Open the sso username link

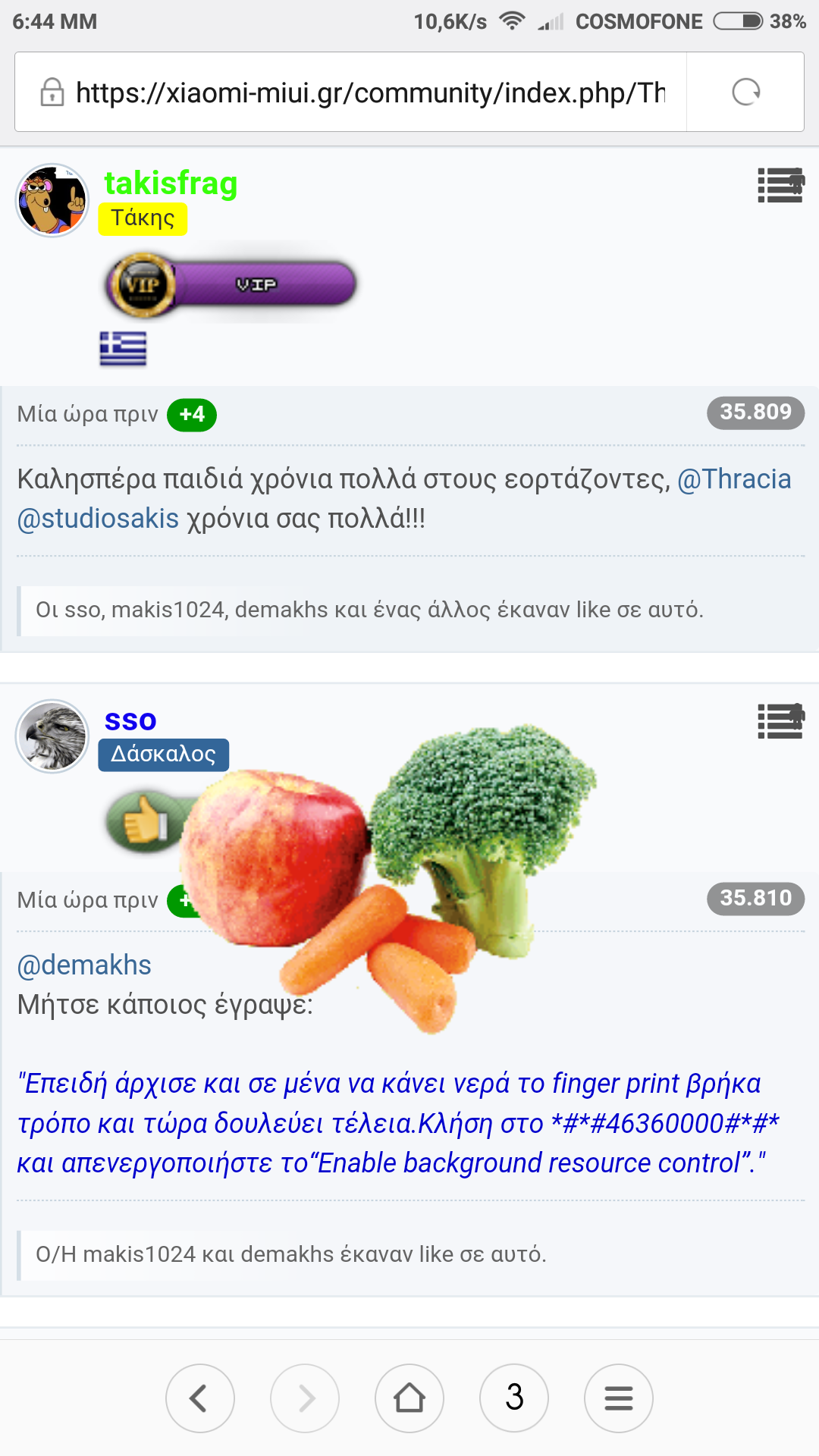pyautogui.click(x=130, y=720)
